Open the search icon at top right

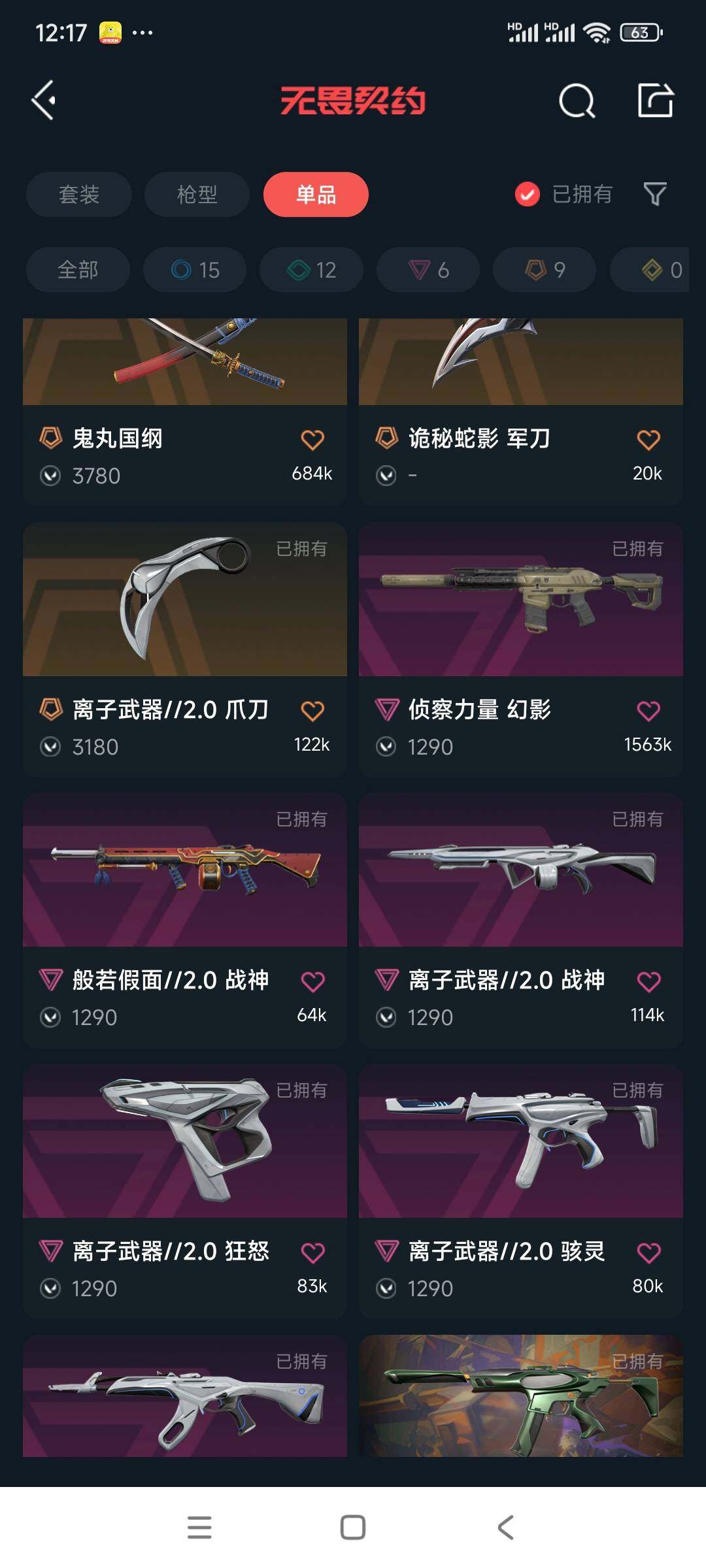point(575,101)
